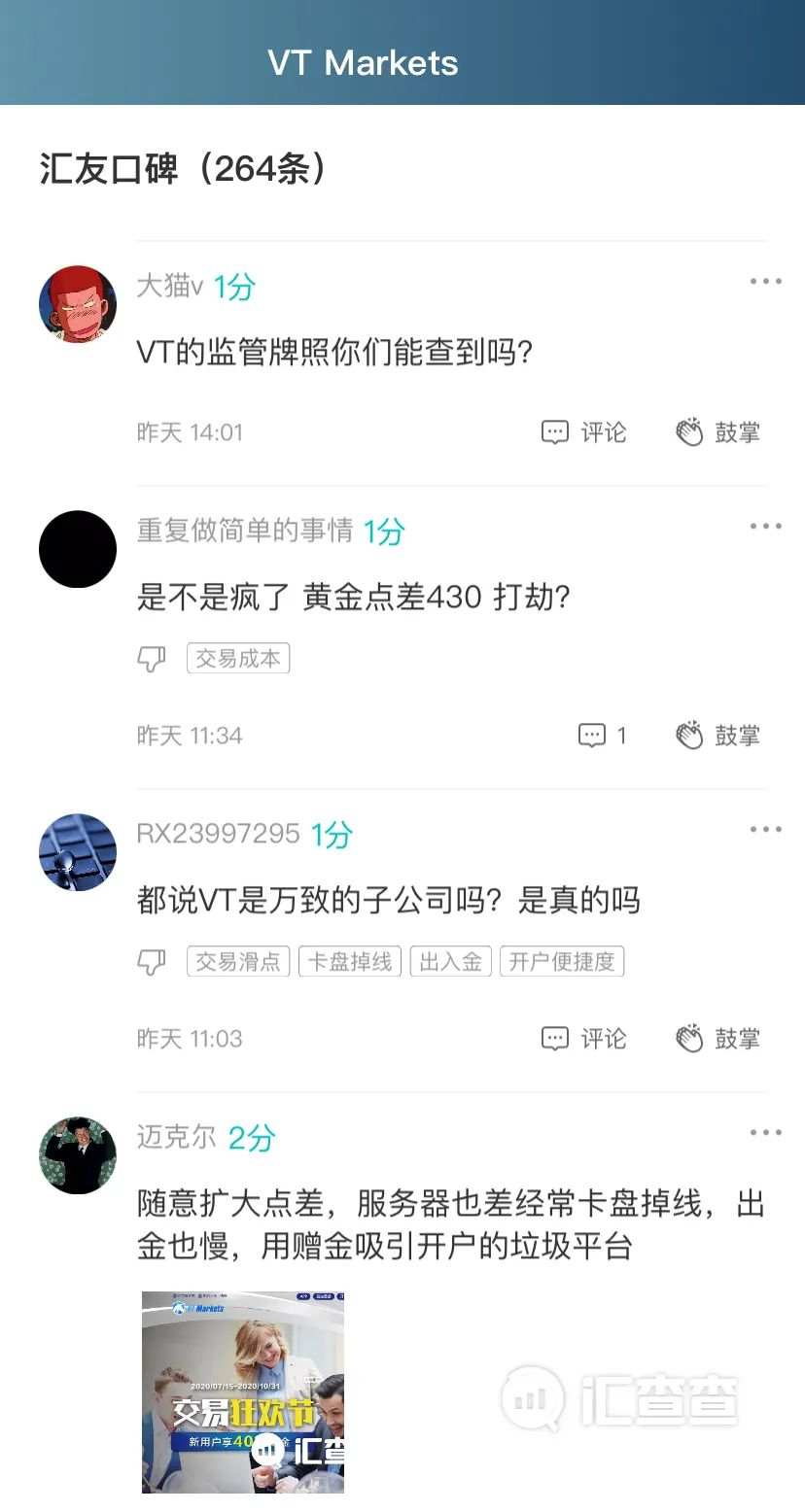Select the 开户便捷度 tag
The height and width of the screenshot is (1512, 805).
point(562,962)
